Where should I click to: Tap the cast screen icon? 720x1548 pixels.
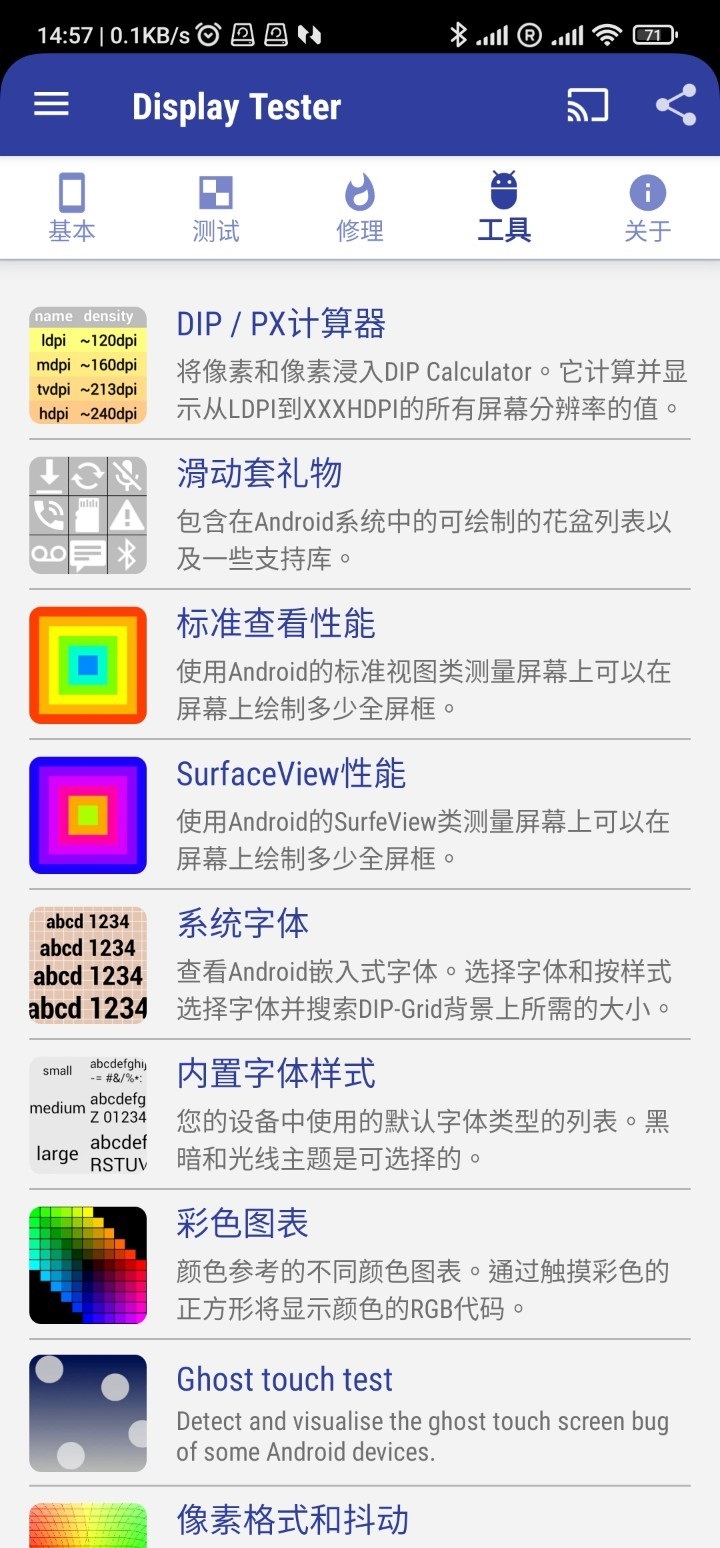[587, 106]
